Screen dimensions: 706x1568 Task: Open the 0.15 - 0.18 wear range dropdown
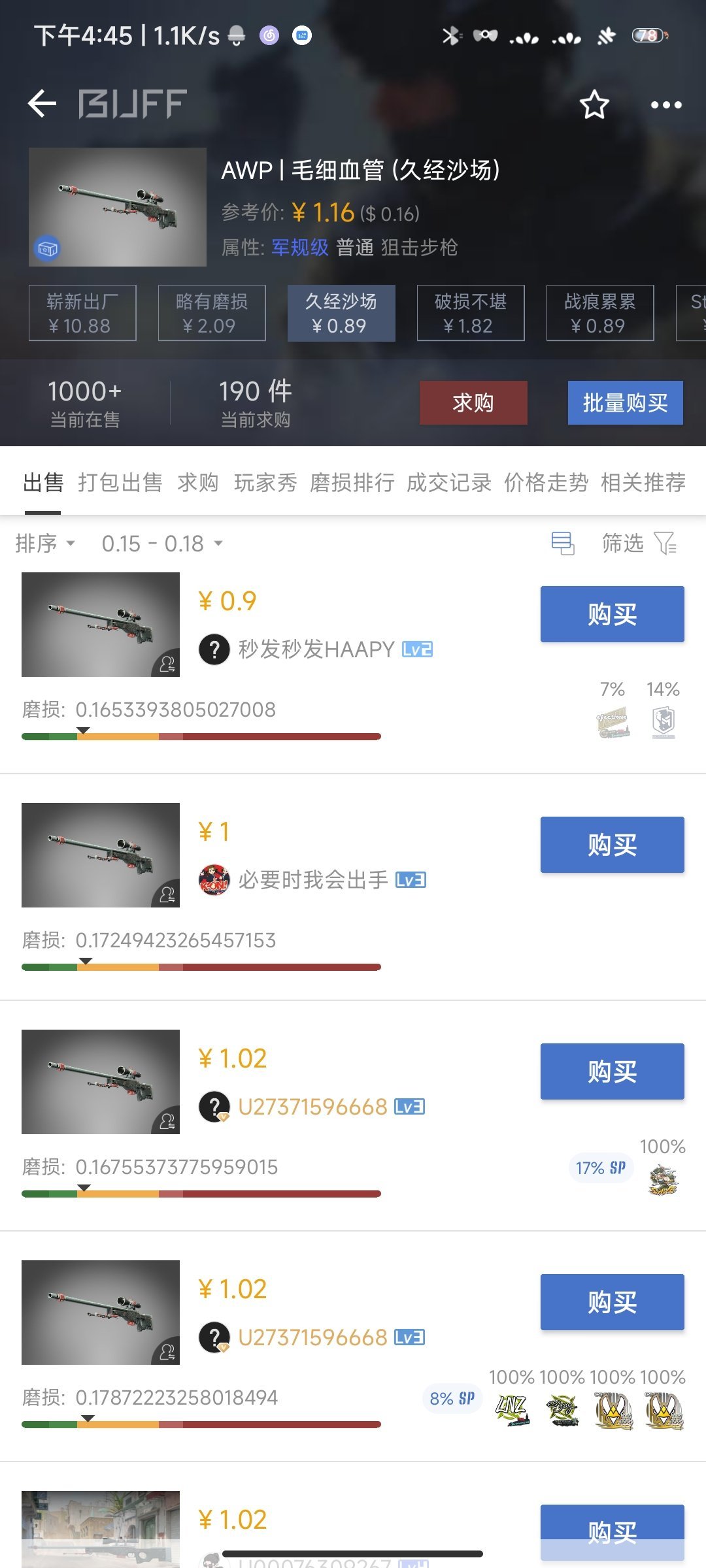161,544
